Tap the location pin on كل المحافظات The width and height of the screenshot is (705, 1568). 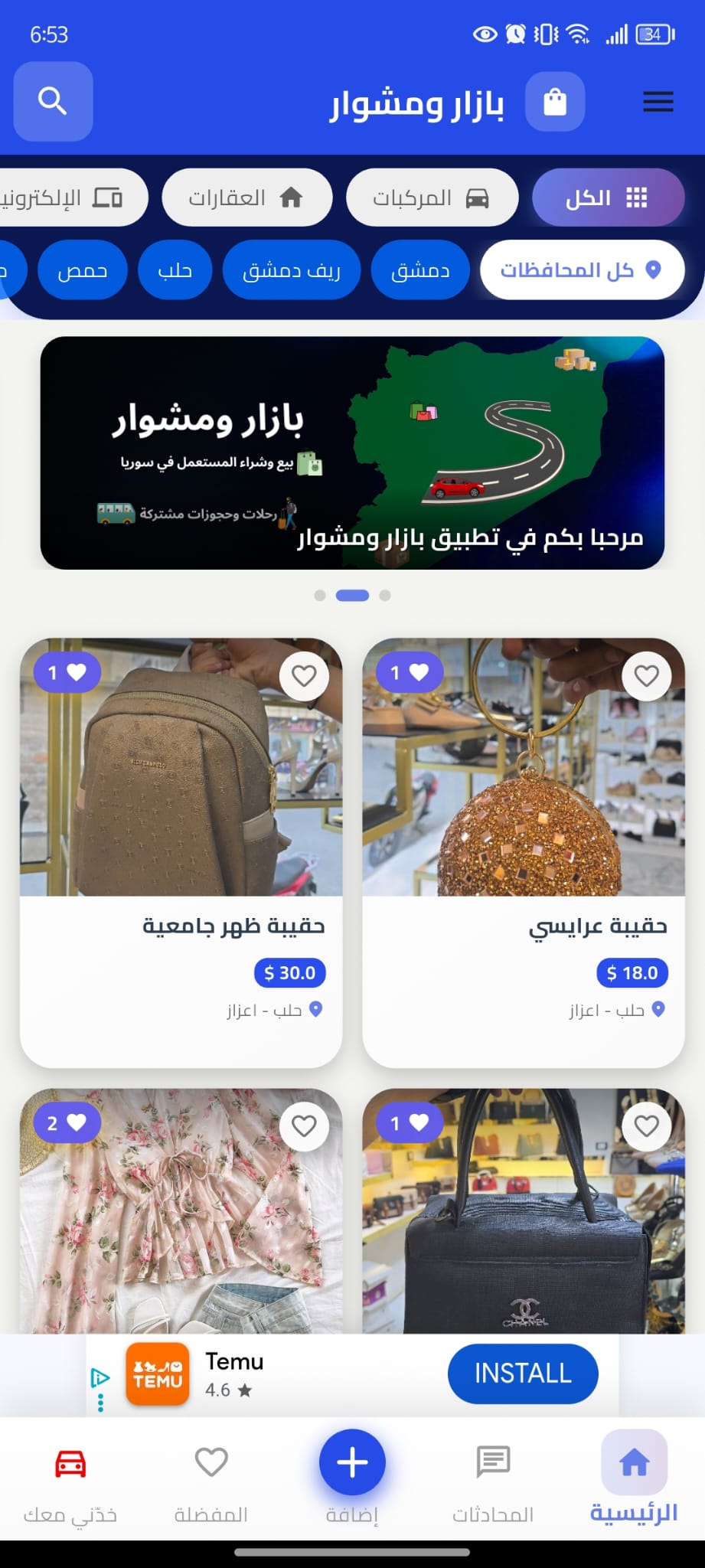(x=654, y=269)
